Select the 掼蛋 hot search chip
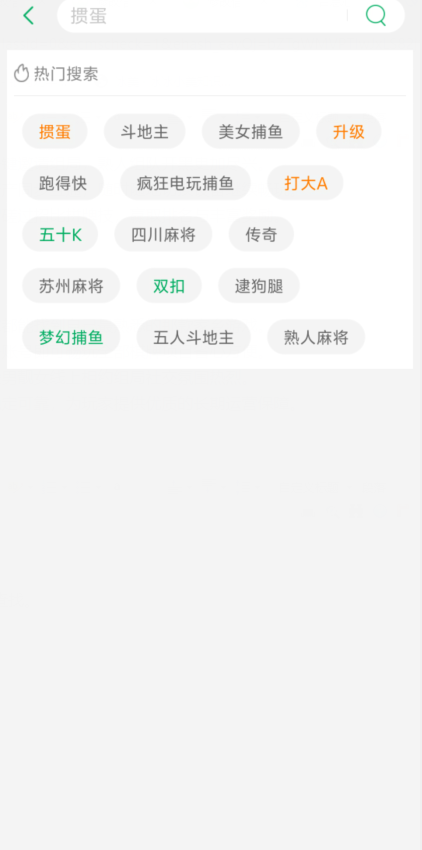Viewport: 422px width, 850px height. click(55, 131)
